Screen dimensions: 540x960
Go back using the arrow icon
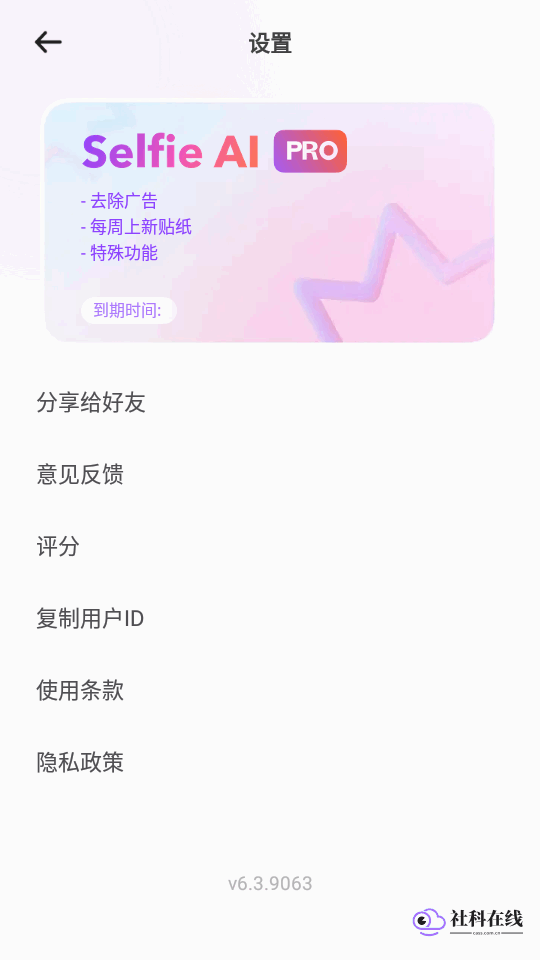tap(48, 42)
